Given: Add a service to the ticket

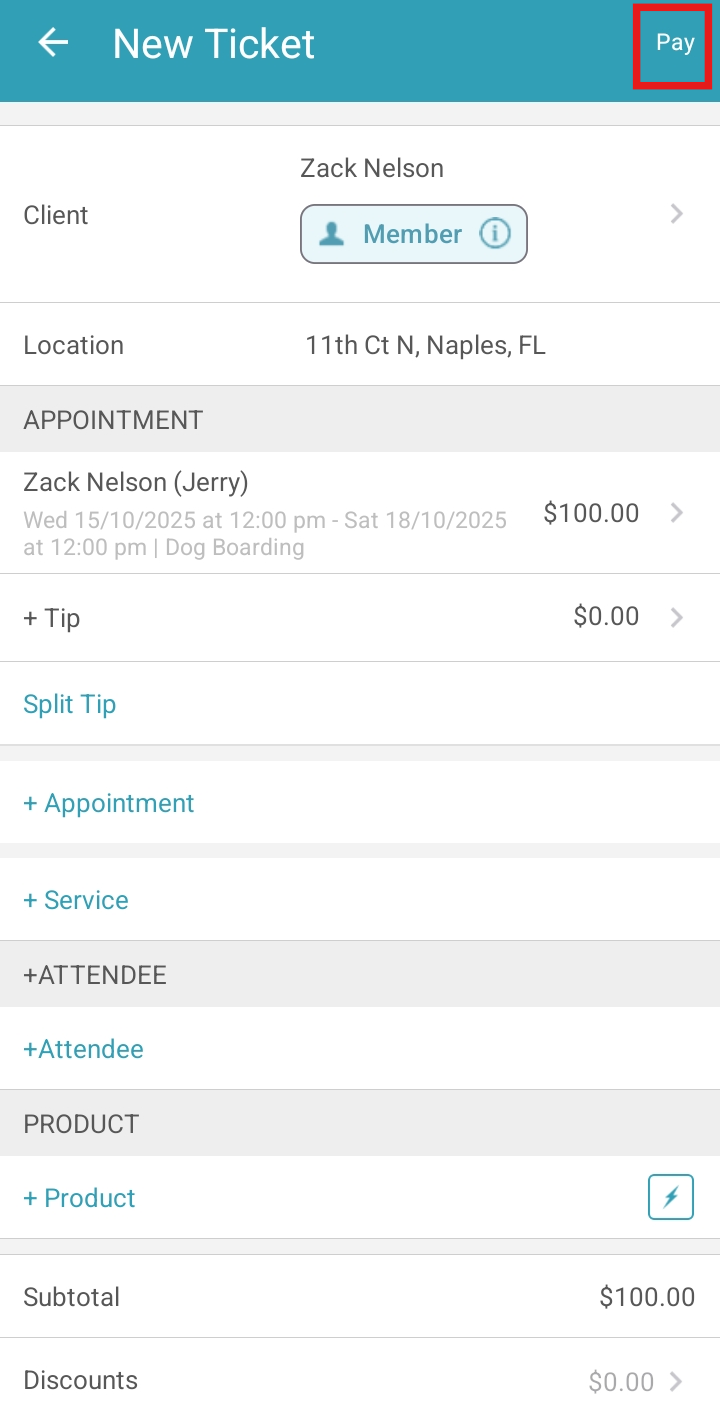Looking at the screenshot, I should 76,900.
